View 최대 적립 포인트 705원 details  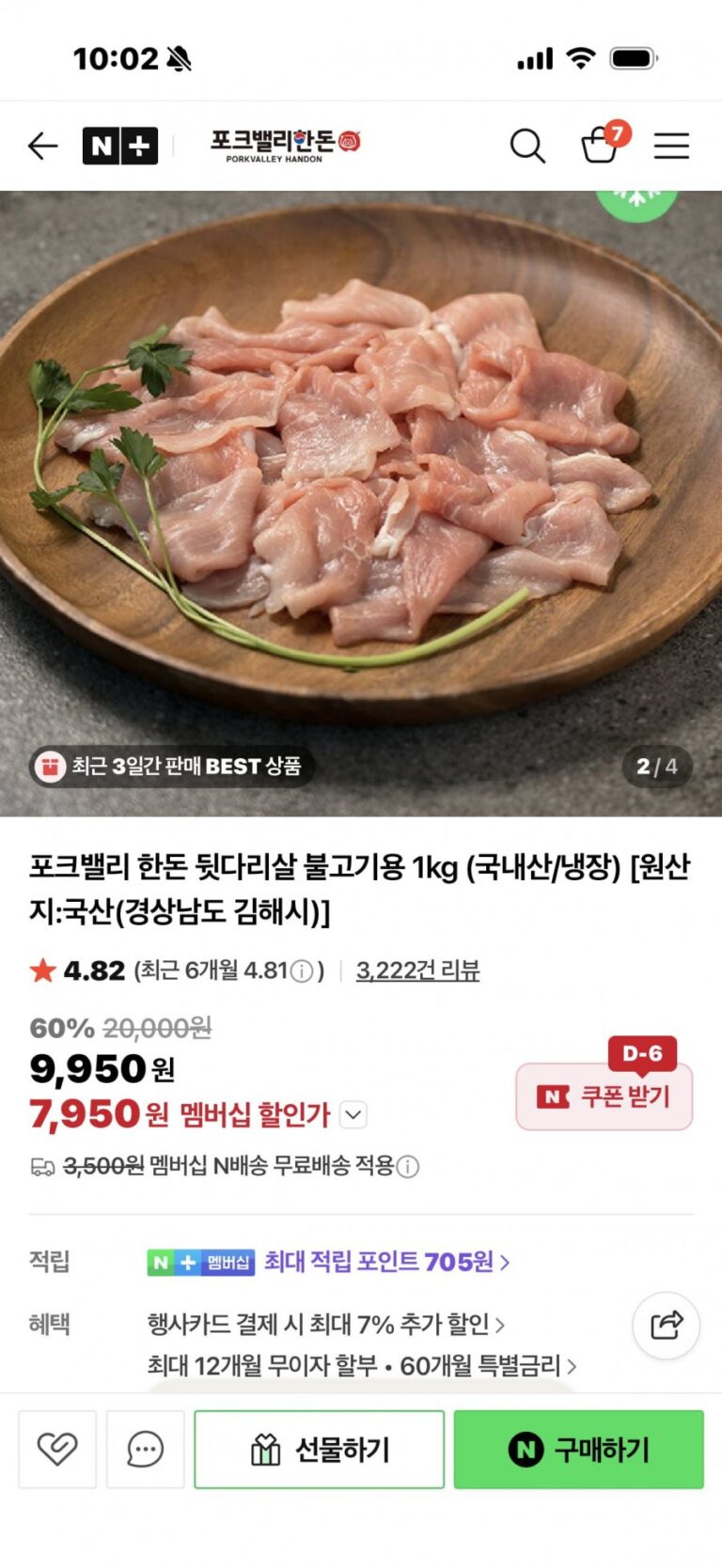point(386,1262)
